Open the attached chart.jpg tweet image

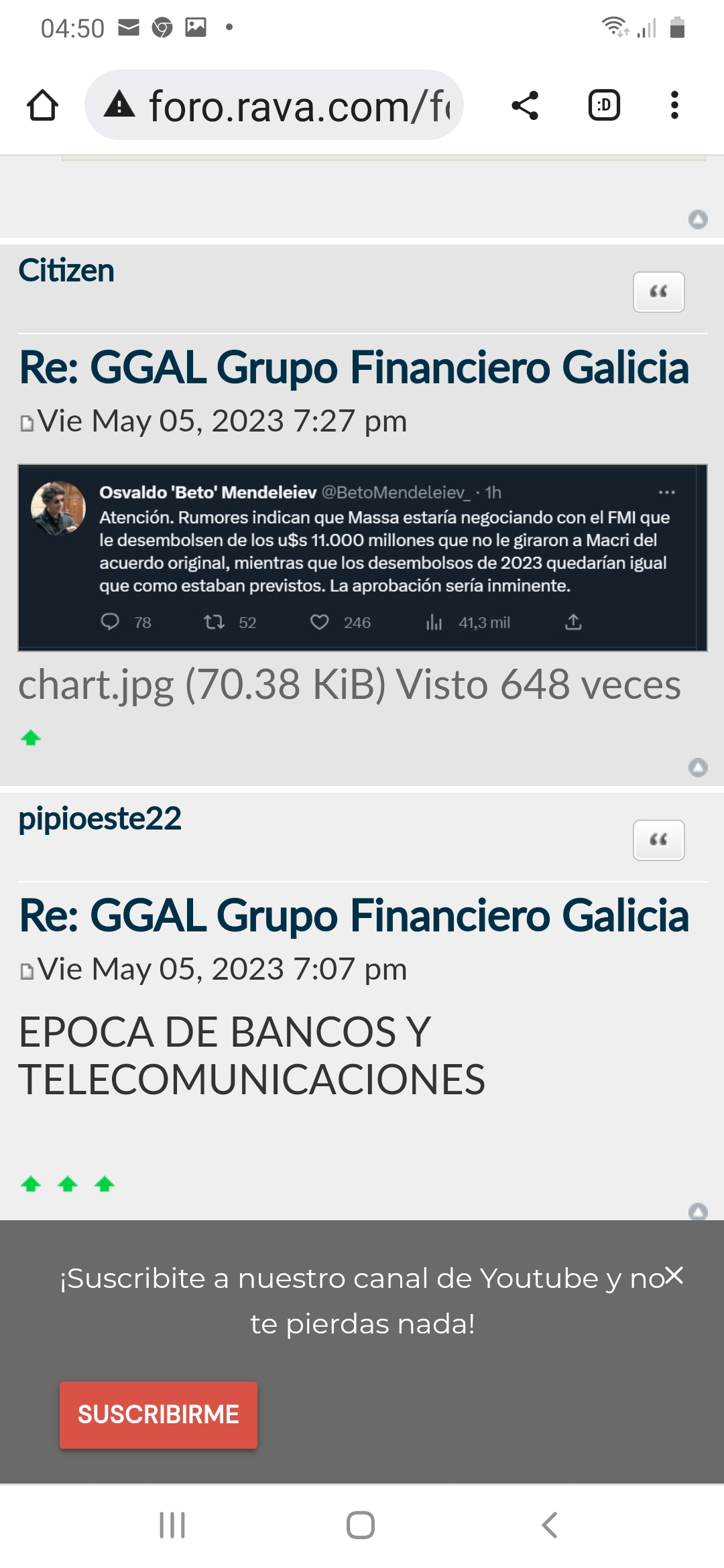(x=362, y=557)
